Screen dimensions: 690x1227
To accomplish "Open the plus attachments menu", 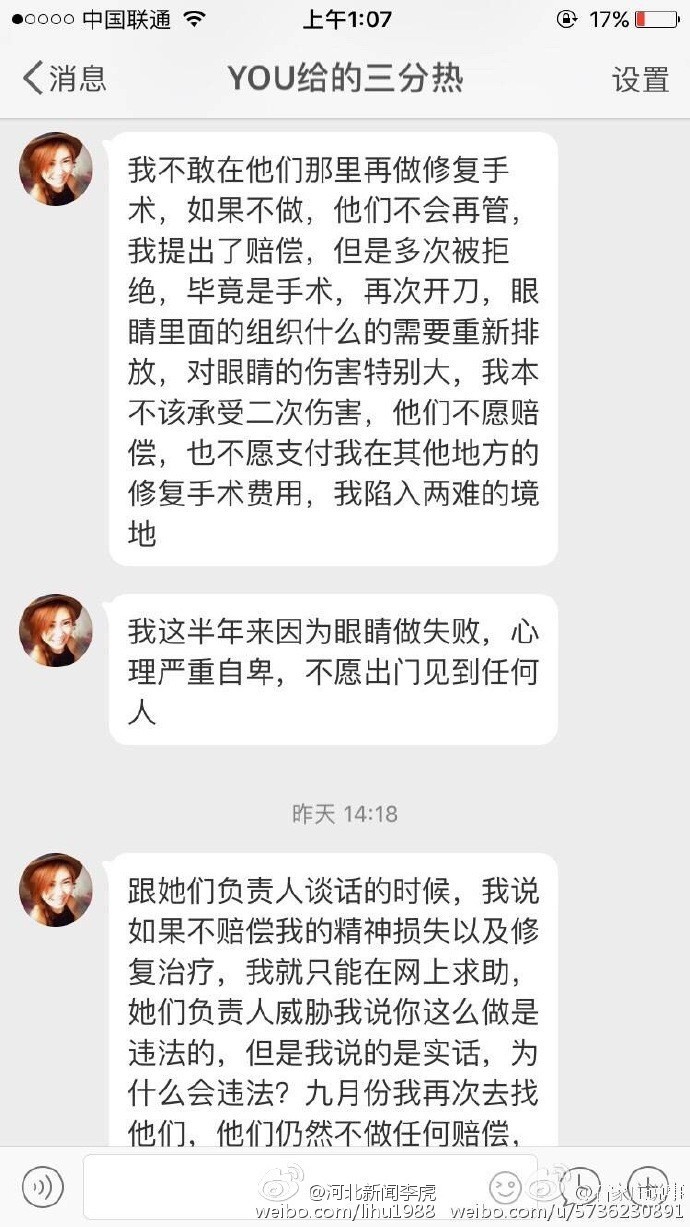I will 647,1186.
